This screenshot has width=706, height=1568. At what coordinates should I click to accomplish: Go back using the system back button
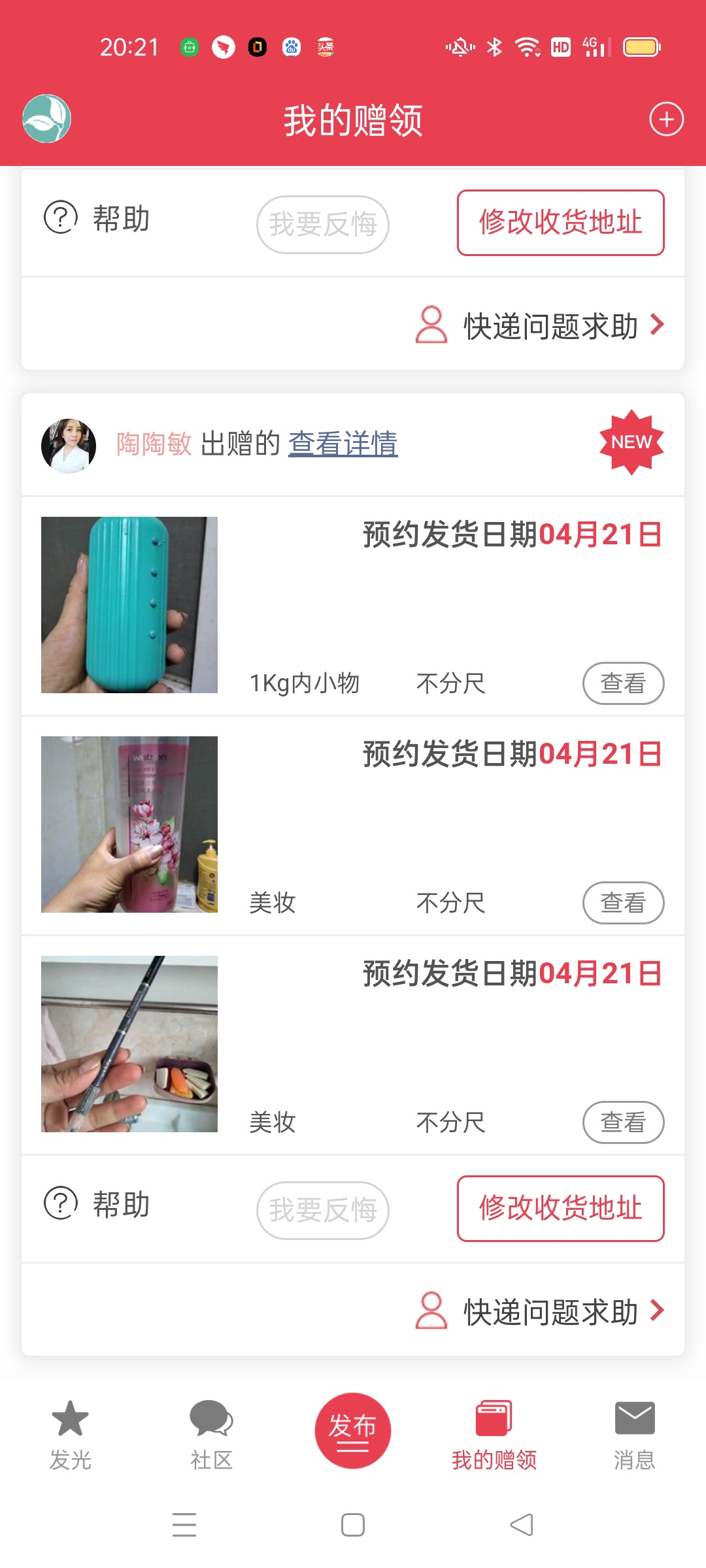pyautogui.click(x=522, y=1525)
